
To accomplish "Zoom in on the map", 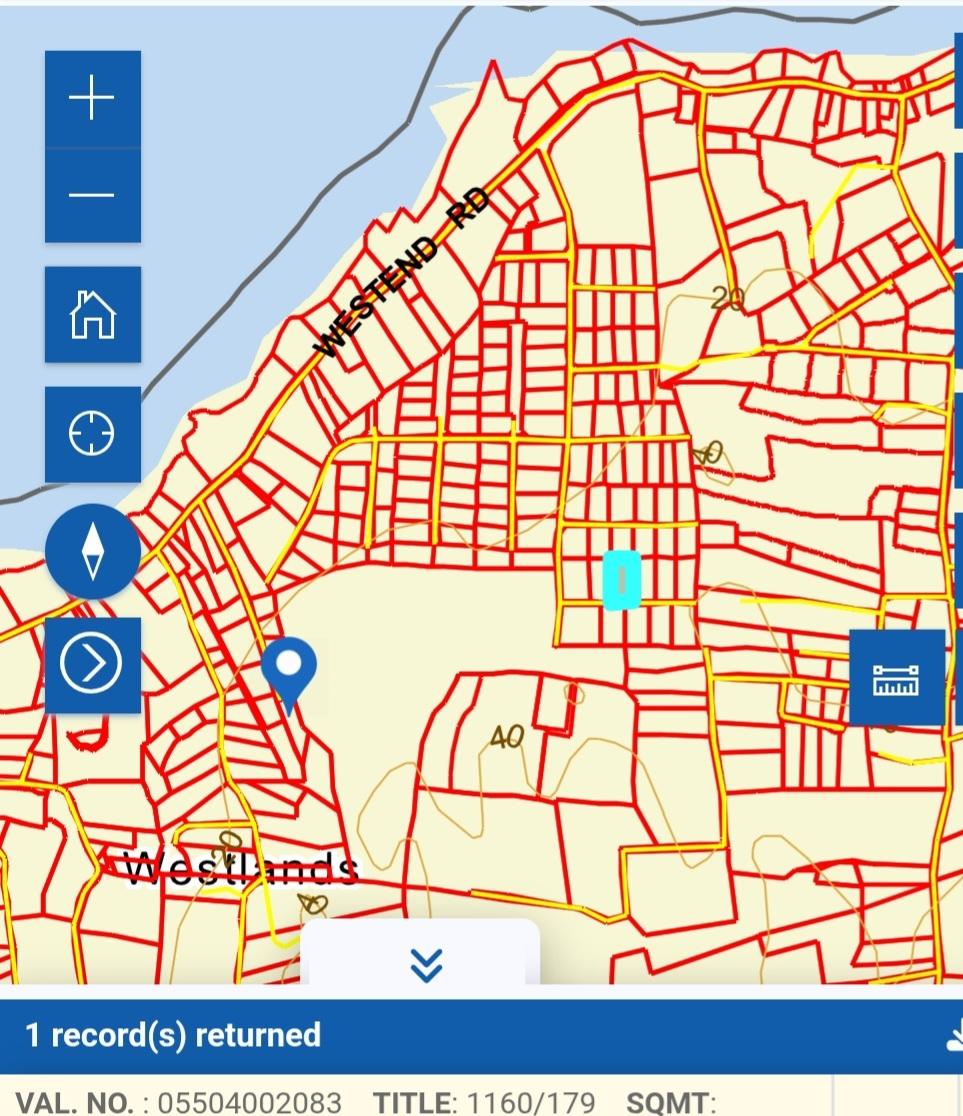I will (92, 99).
